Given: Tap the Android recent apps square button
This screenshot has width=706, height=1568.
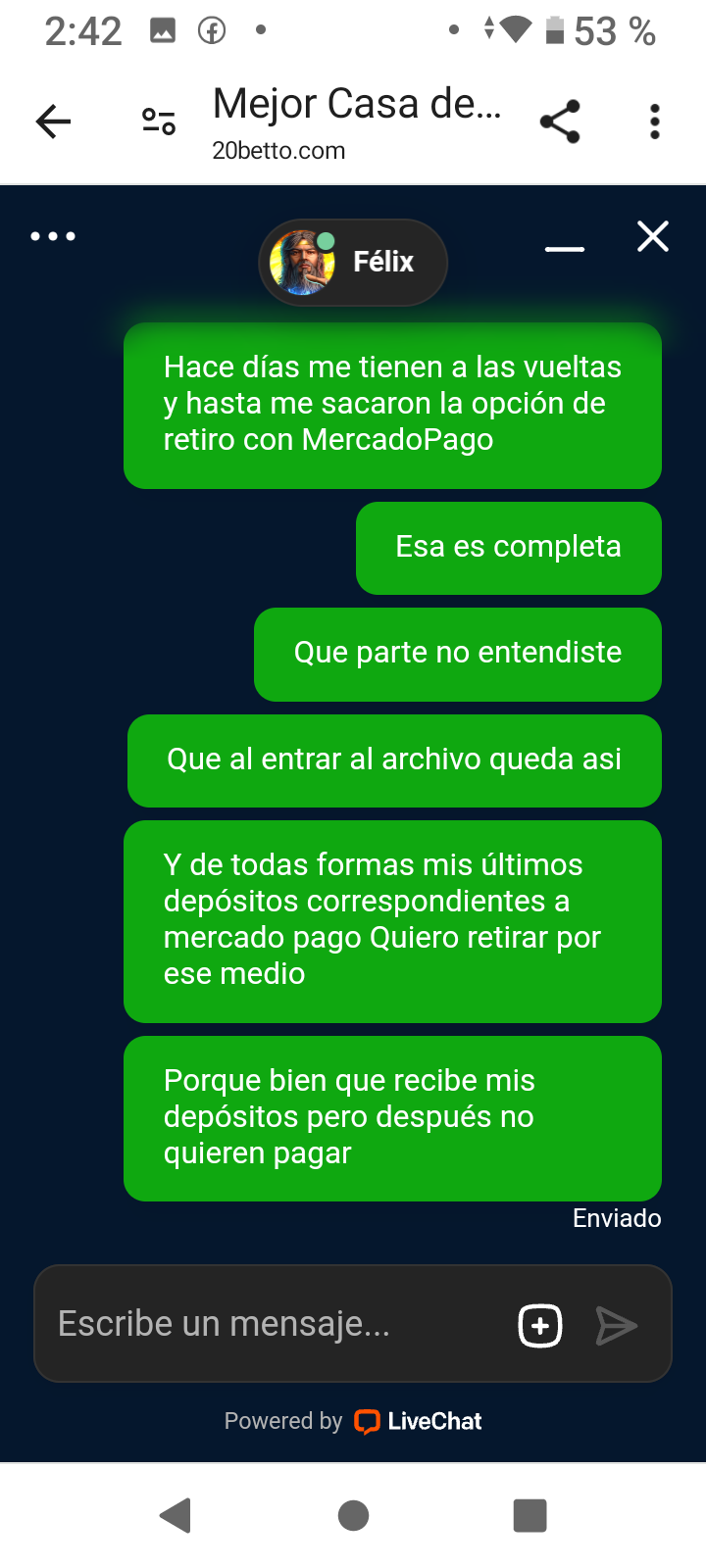Looking at the screenshot, I should (529, 1514).
